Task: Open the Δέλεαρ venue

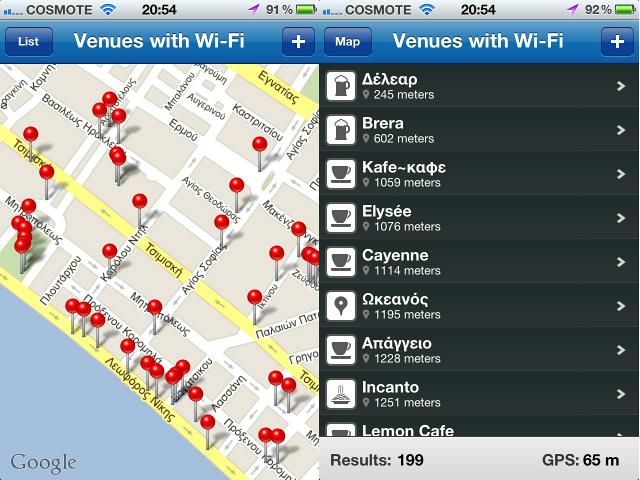Action: (x=480, y=86)
